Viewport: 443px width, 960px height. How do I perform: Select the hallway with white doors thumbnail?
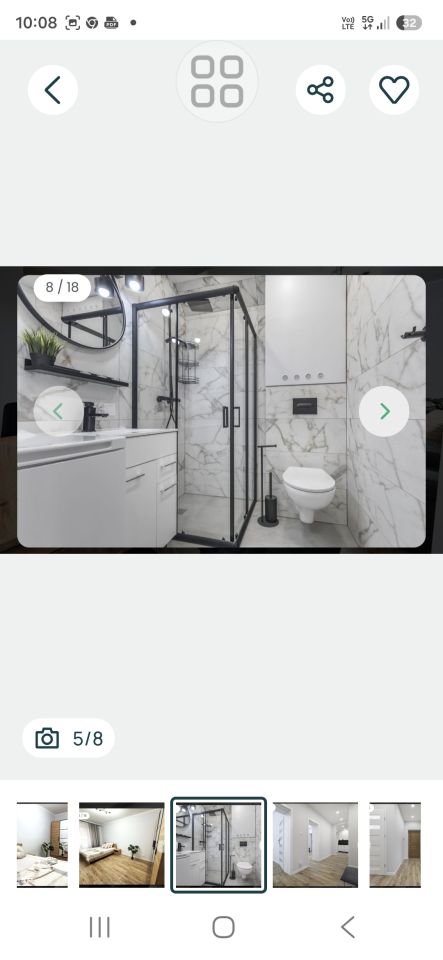point(315,845)
